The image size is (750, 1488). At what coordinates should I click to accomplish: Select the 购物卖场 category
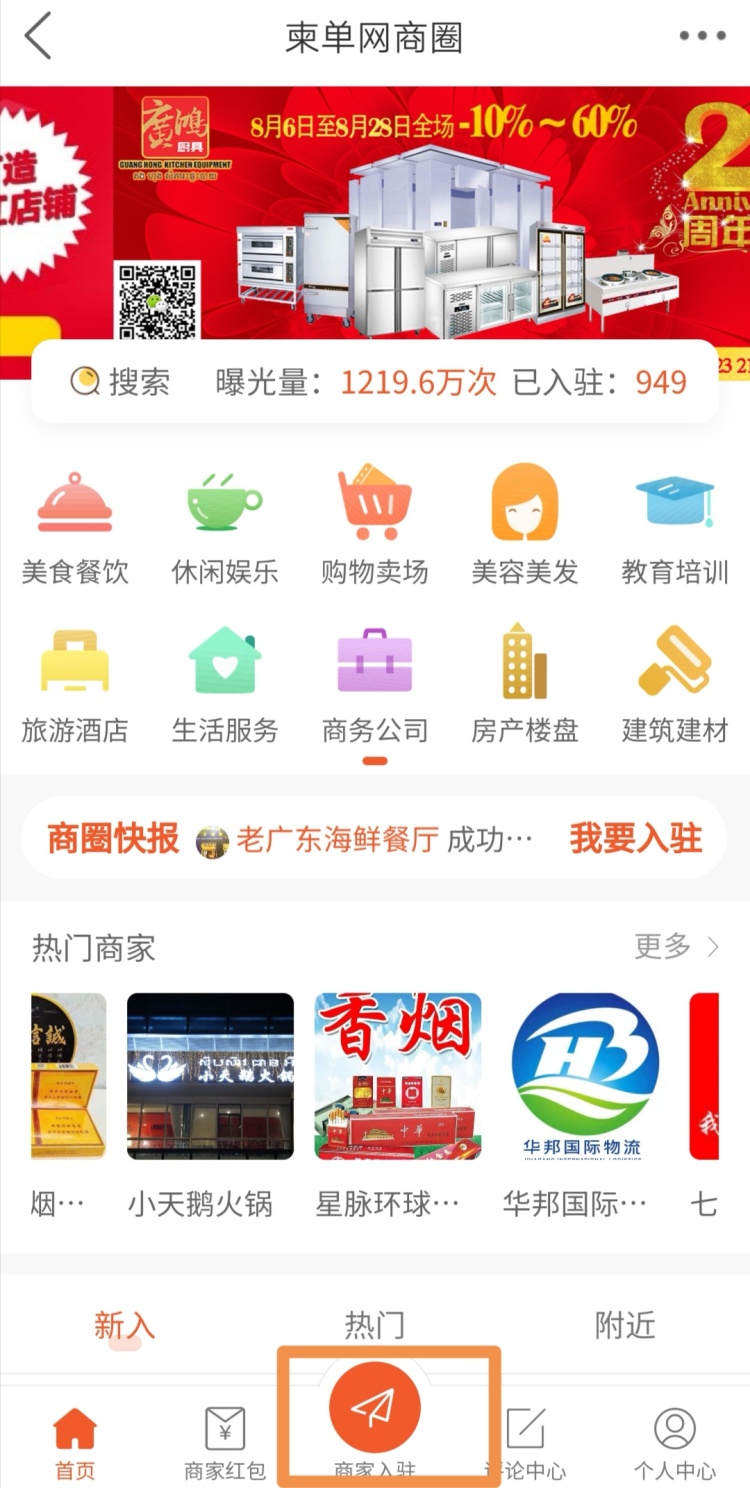point(375,526)
